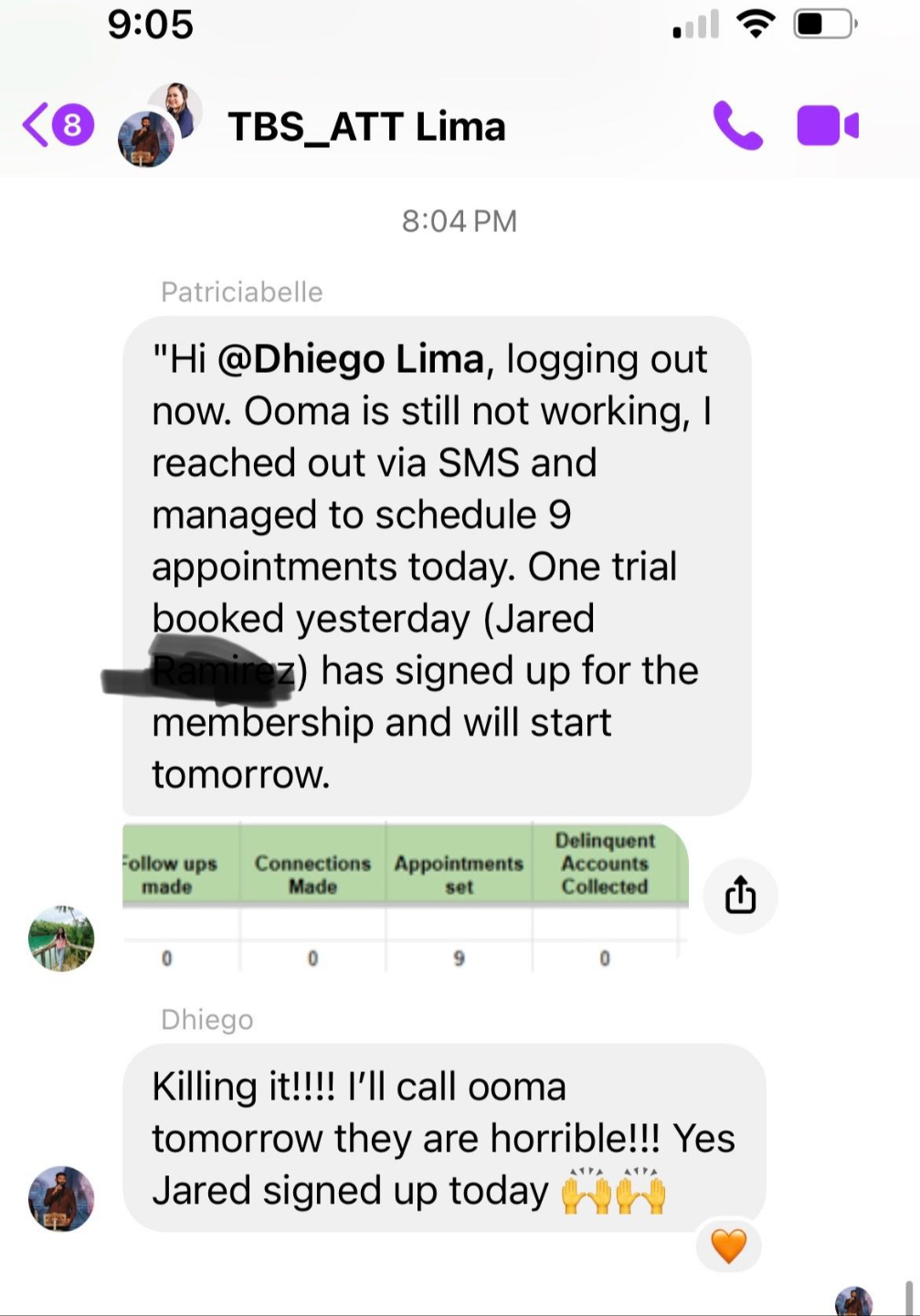Go back to the chat list

pos(55,125)
